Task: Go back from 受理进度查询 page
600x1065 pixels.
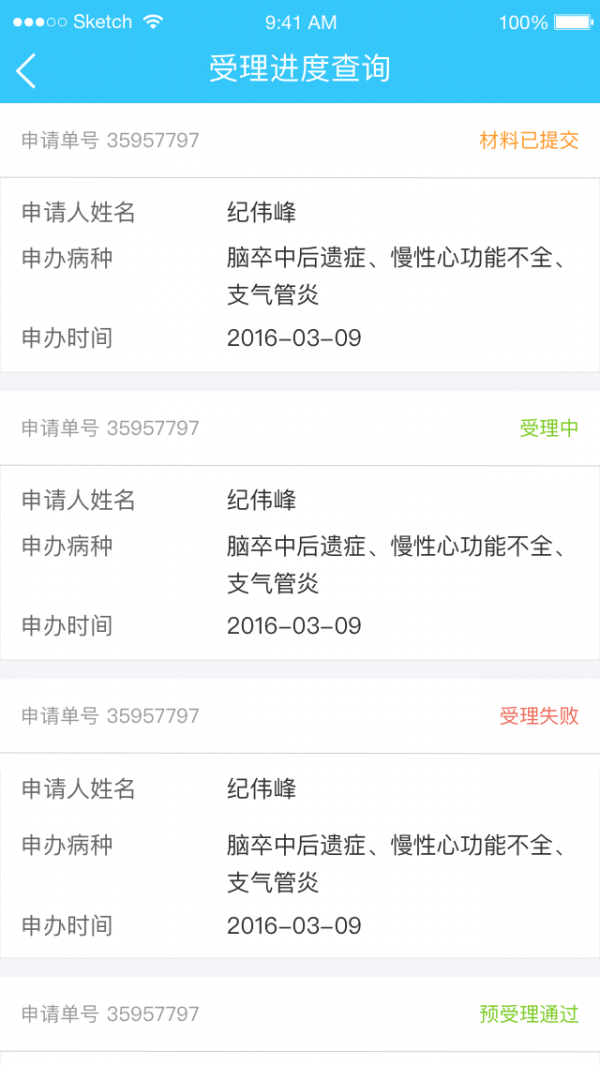Action: pos(27,70)
